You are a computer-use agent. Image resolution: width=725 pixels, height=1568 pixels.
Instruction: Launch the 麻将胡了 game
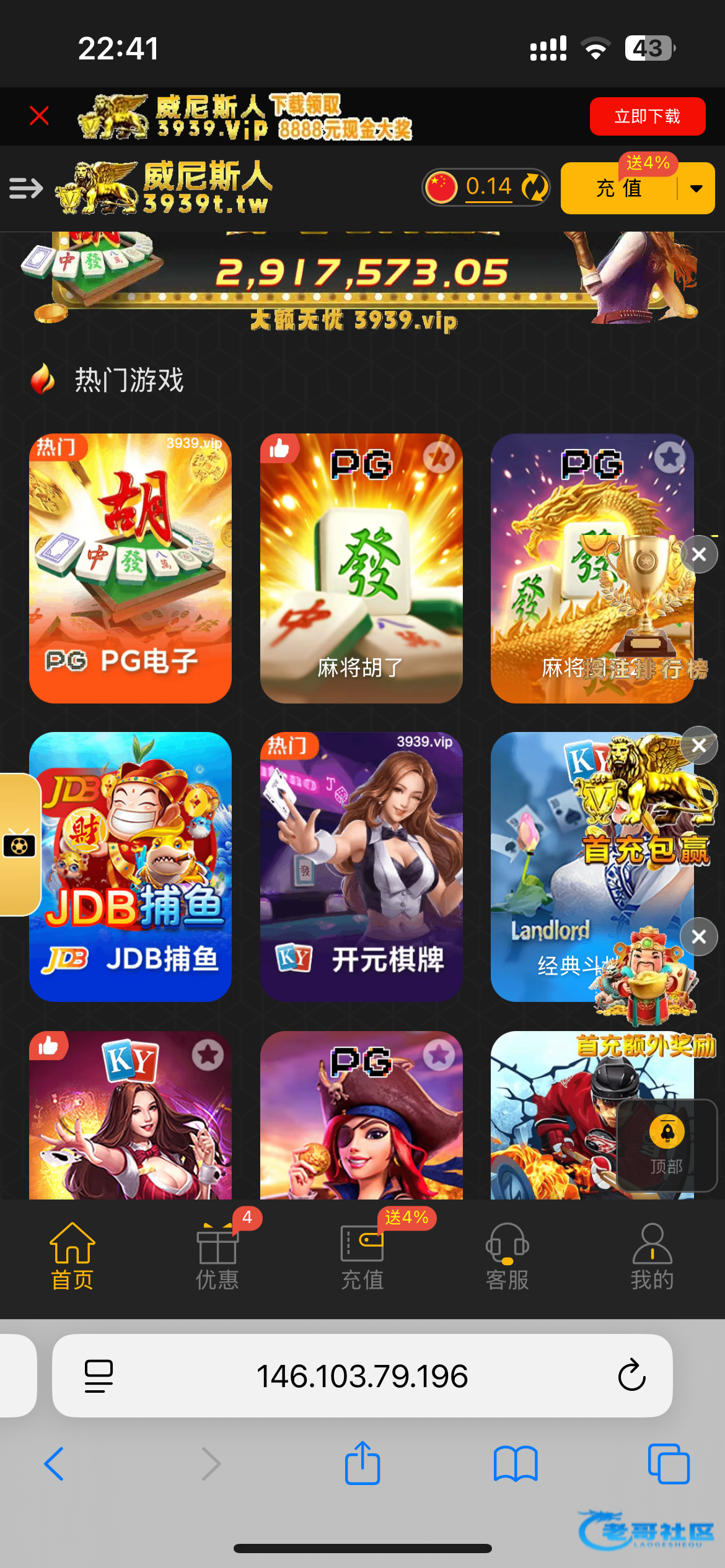(361, 568)
